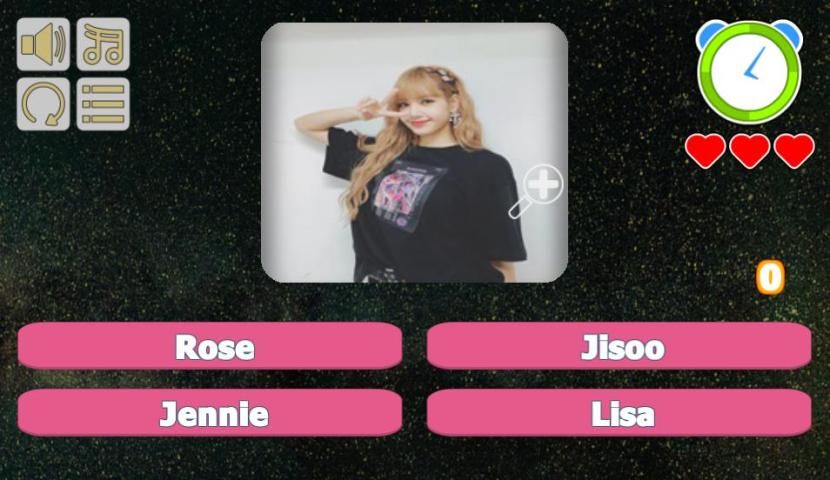Viewport: 830px width, 480px height.
Task: Toggle the background music icon
Action: [x=103, y=44]
